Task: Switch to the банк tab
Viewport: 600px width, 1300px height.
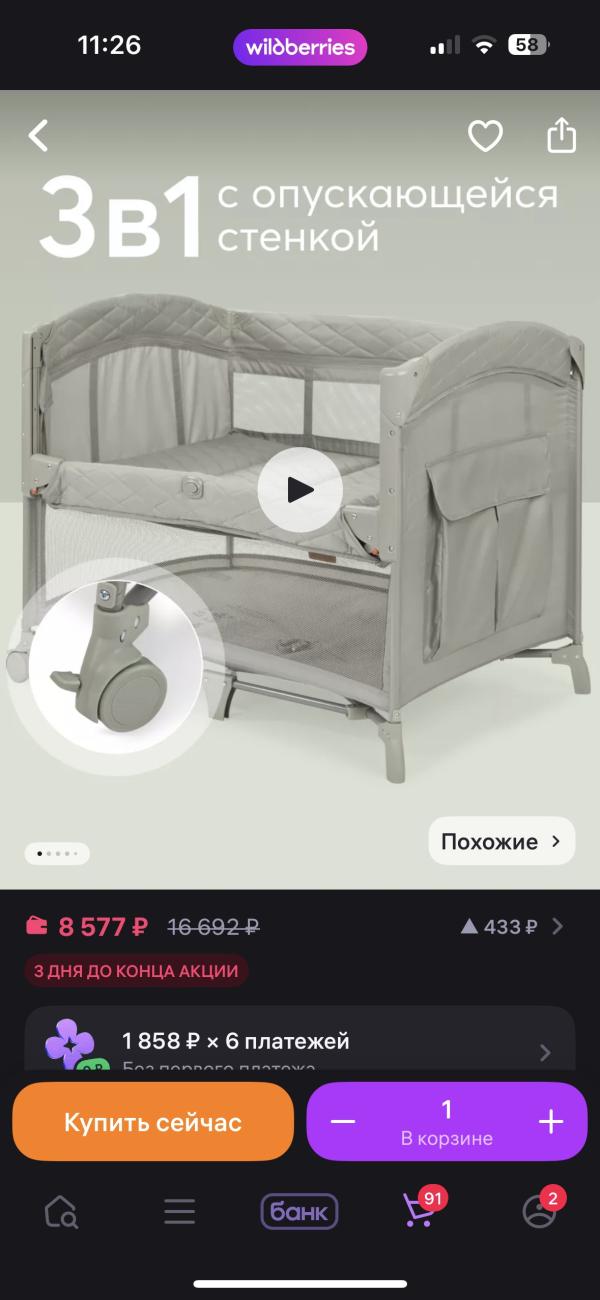Action: pyautogui.click(x=300, y=1213)
